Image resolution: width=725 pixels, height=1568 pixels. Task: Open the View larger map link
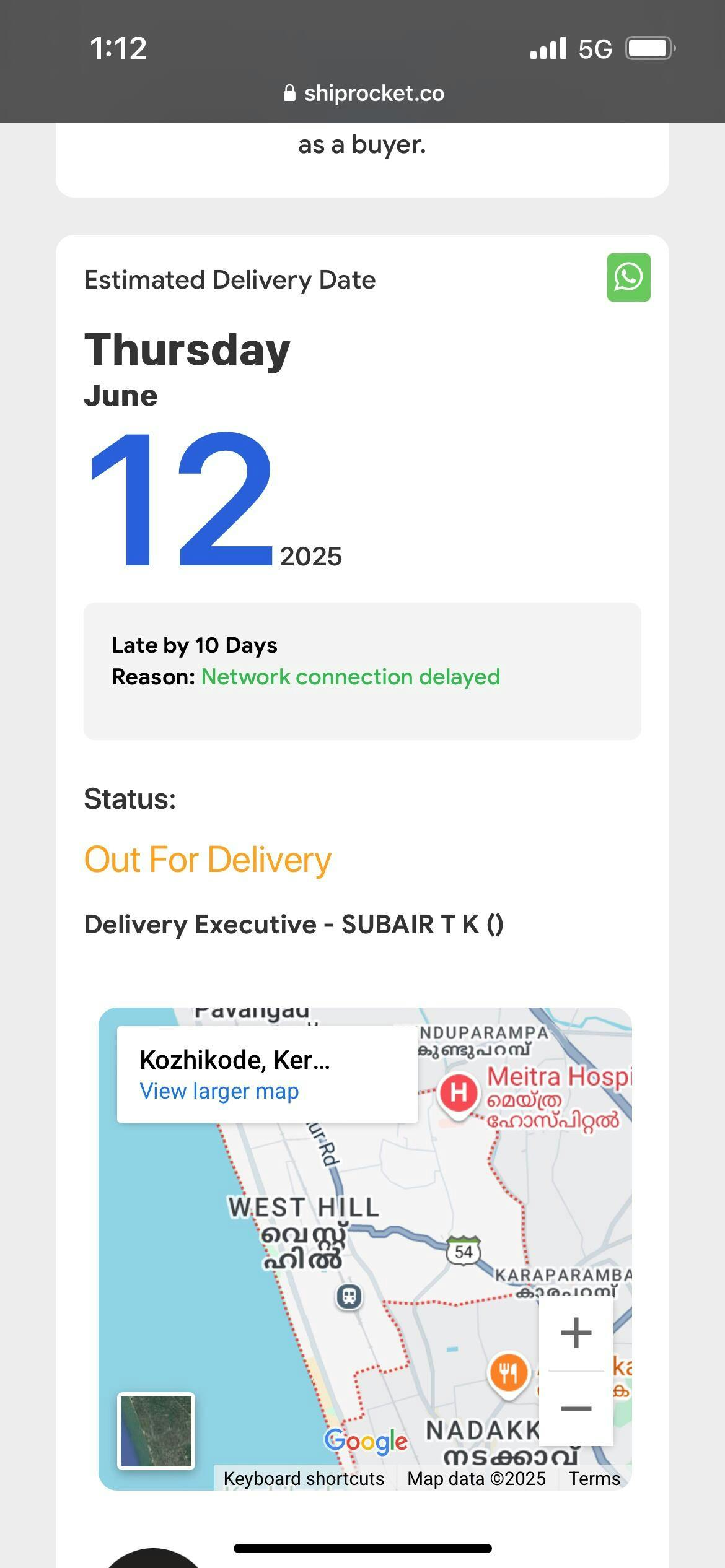pyautogui.click(x=219, y=1091)
